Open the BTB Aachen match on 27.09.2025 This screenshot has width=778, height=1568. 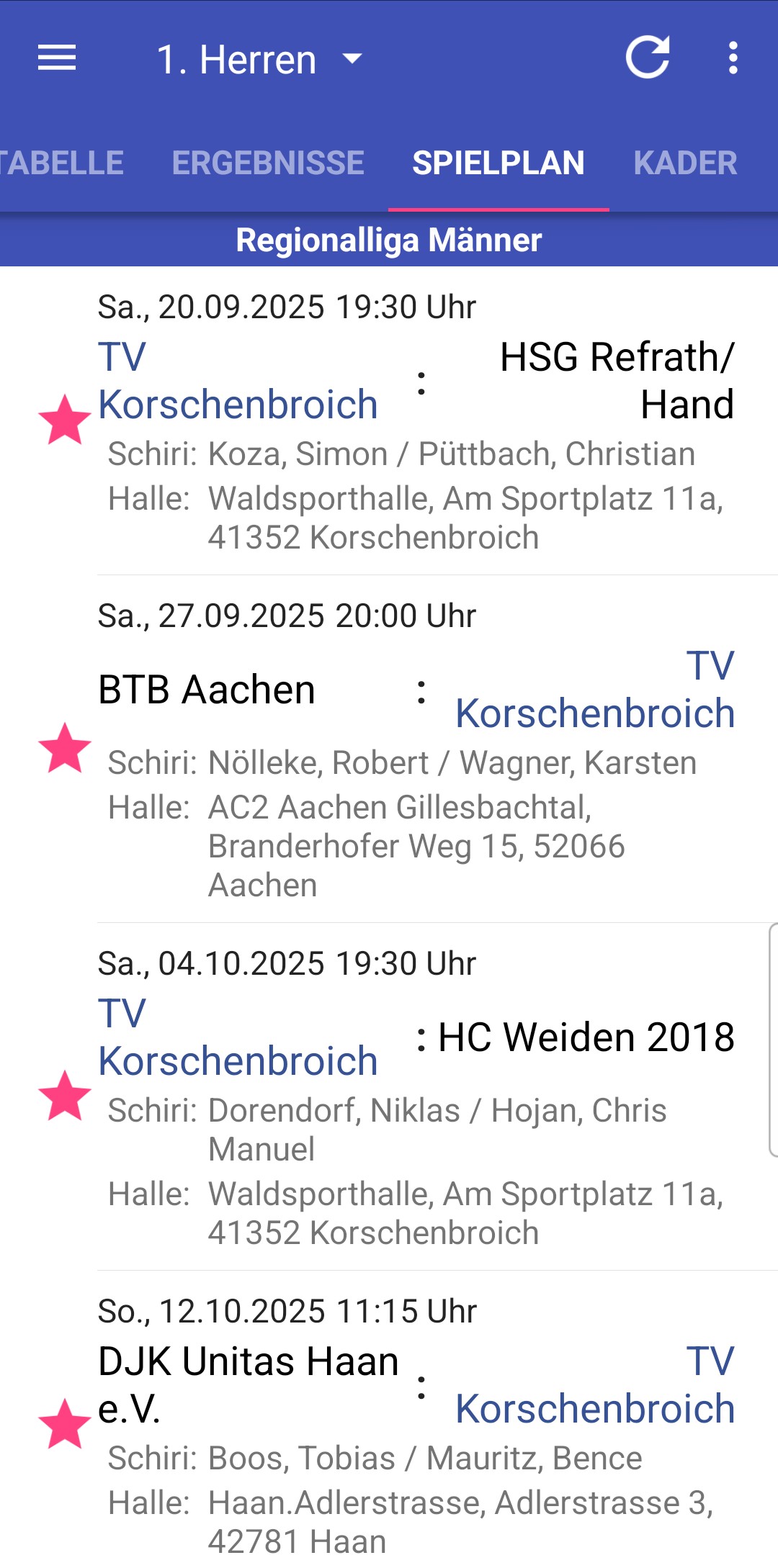tap(416, 749)
